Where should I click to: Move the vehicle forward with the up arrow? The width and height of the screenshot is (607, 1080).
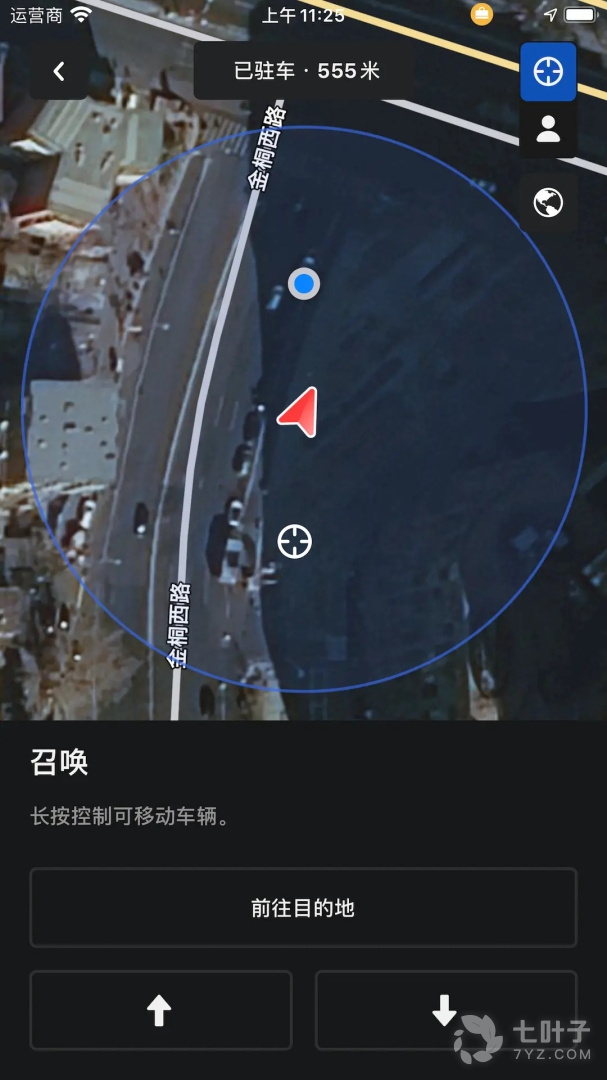pyautogui.click(x=160, y=1011)
